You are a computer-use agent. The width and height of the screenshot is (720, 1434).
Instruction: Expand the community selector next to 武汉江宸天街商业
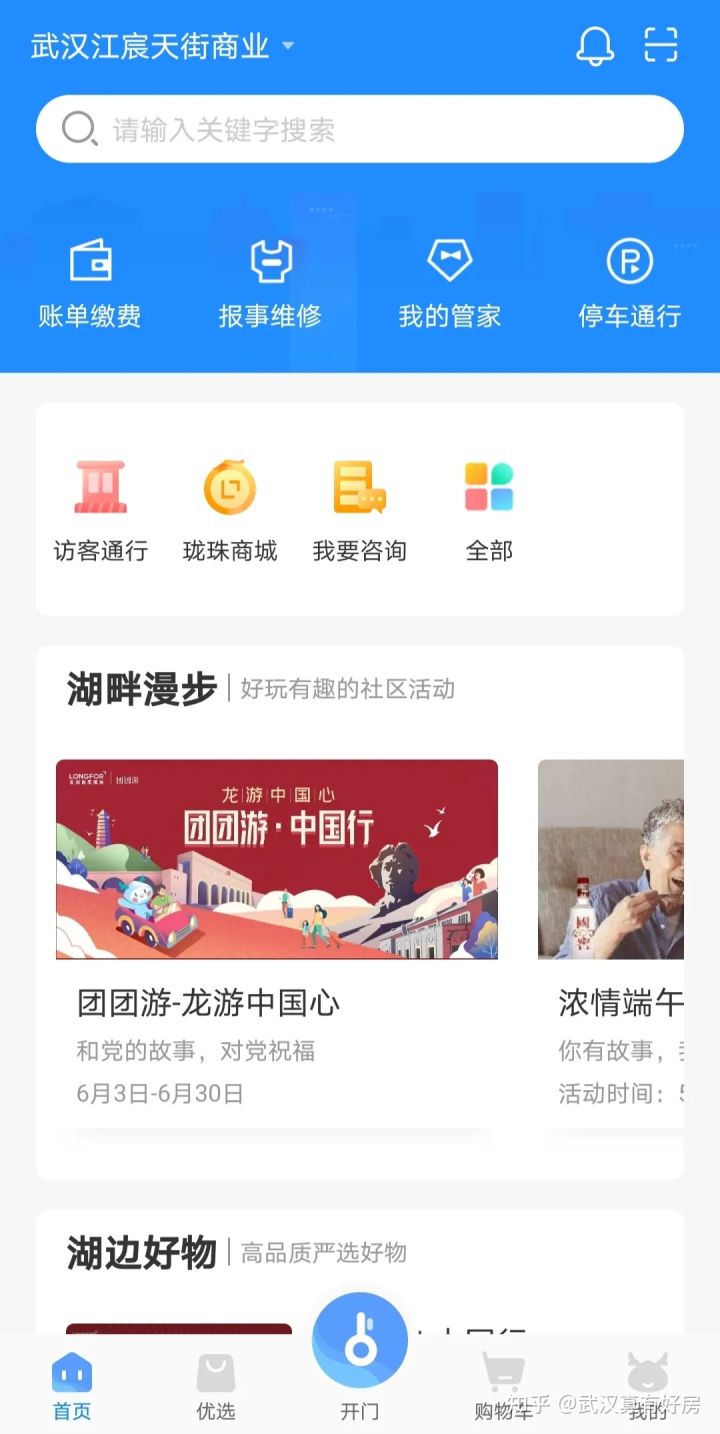[x=286, y=46]
